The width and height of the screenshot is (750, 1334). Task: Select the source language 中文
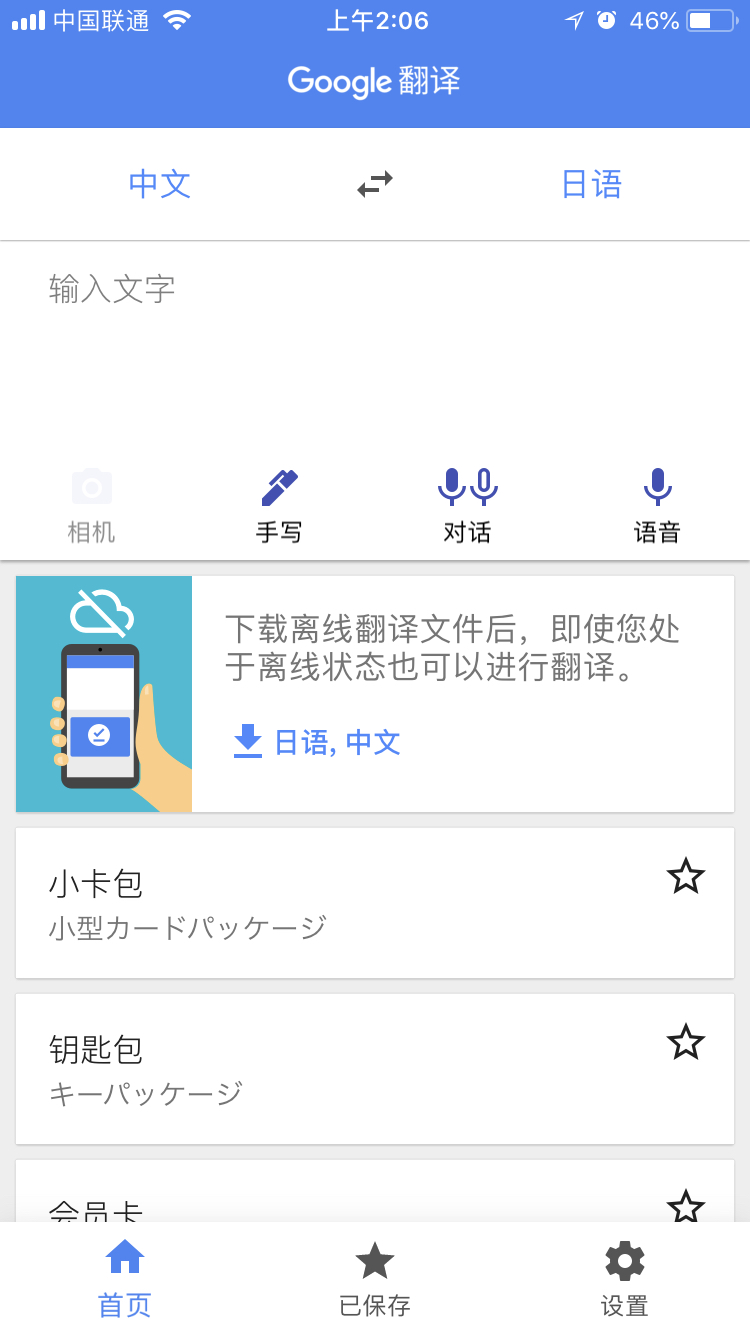[x=160, y=184]
